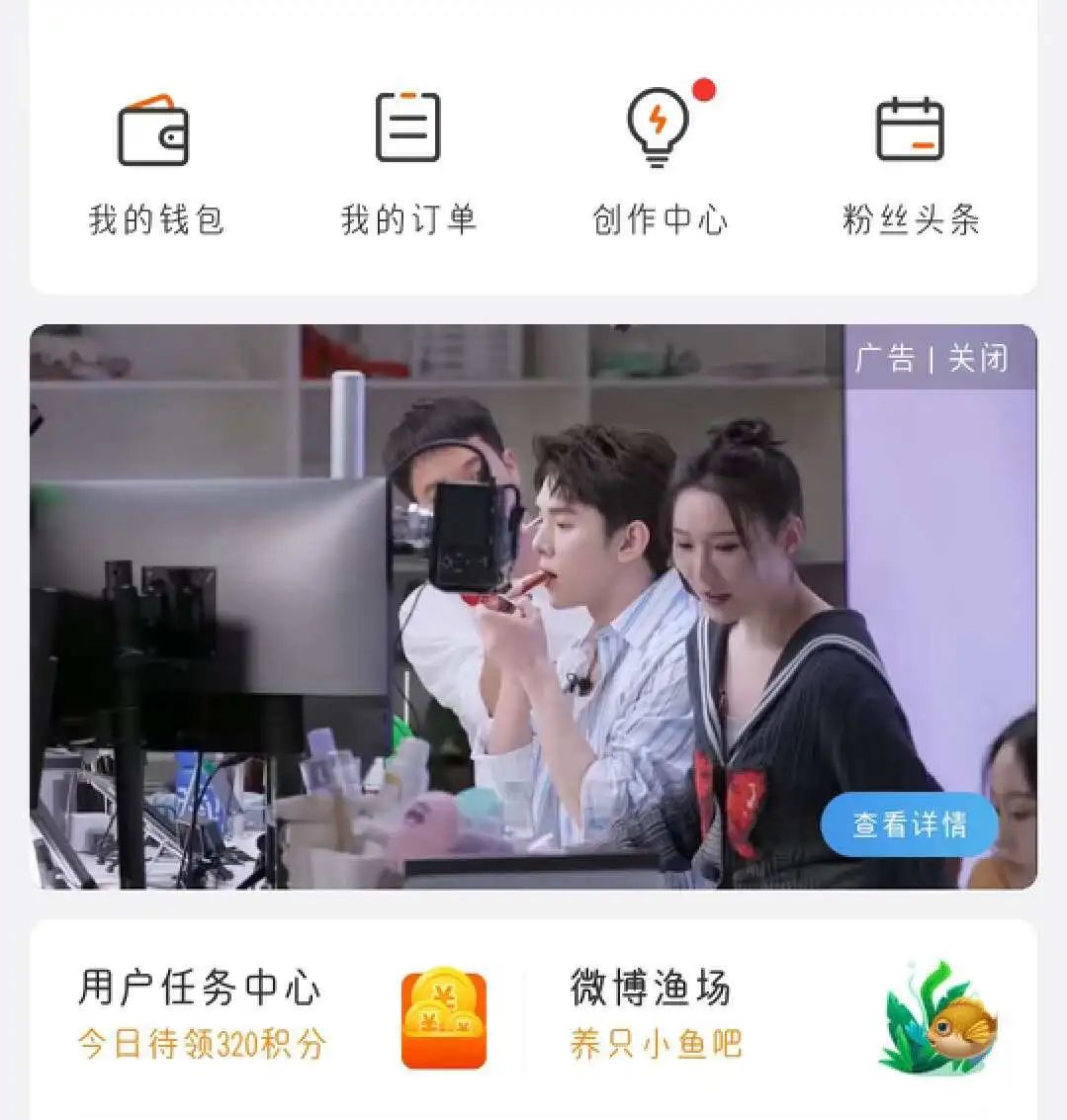Image resolution: width=1067 pixels, height=1120 pixels.
Task: Go to 创作中心
Action: pyautogui.click(x=660, y=163)
